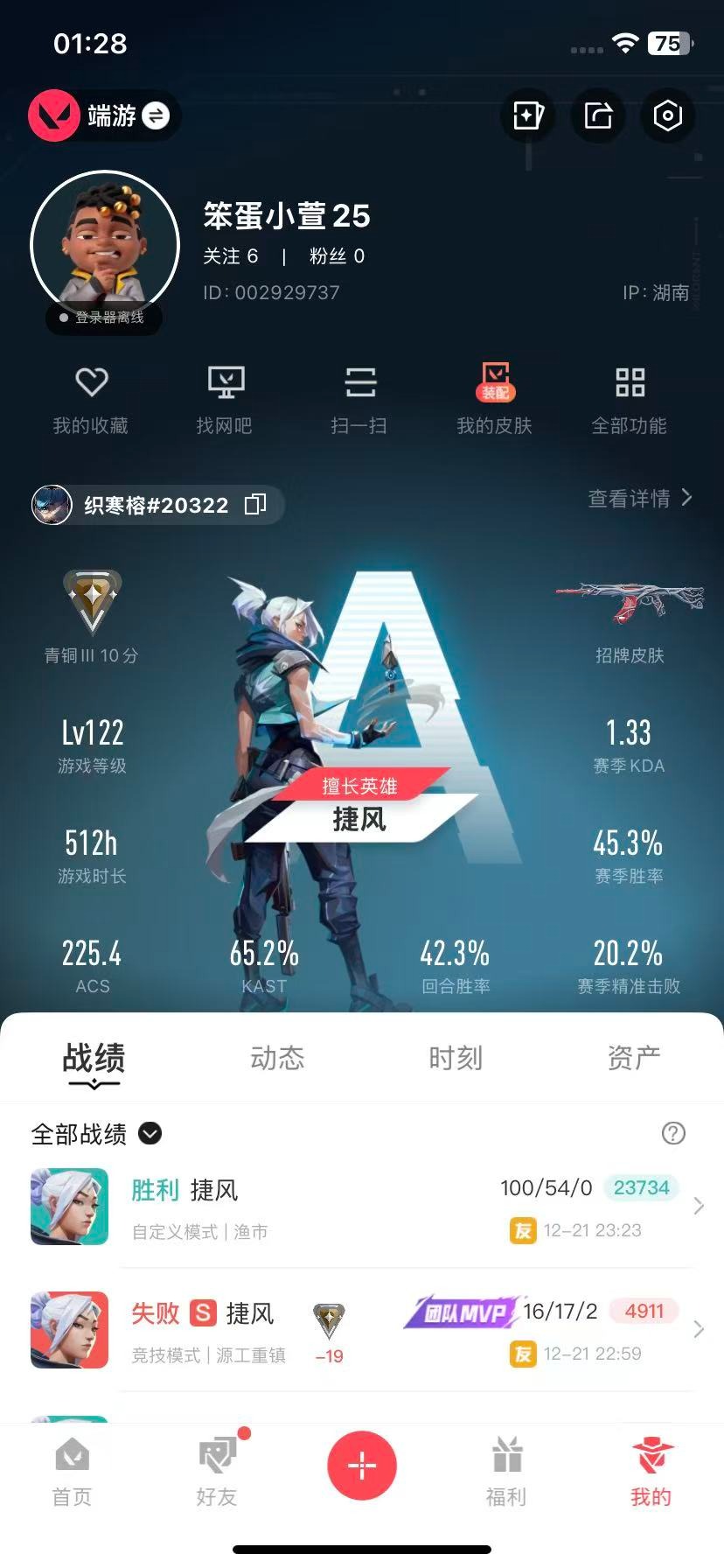Switch to 资产 tab
This screenshot has height=1568, width=724.
[x=634, y=1058]
